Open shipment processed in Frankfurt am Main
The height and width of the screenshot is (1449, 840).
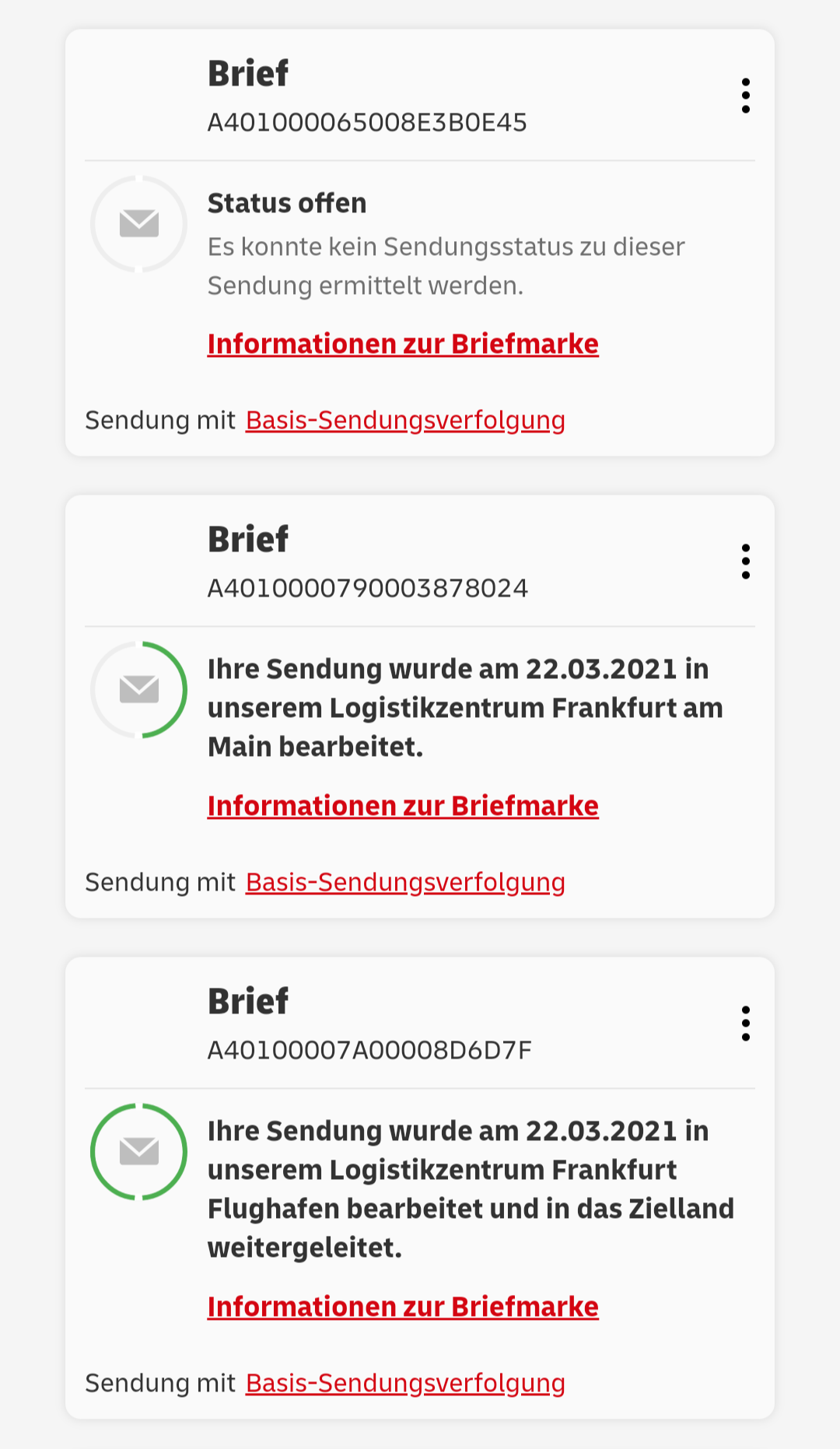(420, 706)
